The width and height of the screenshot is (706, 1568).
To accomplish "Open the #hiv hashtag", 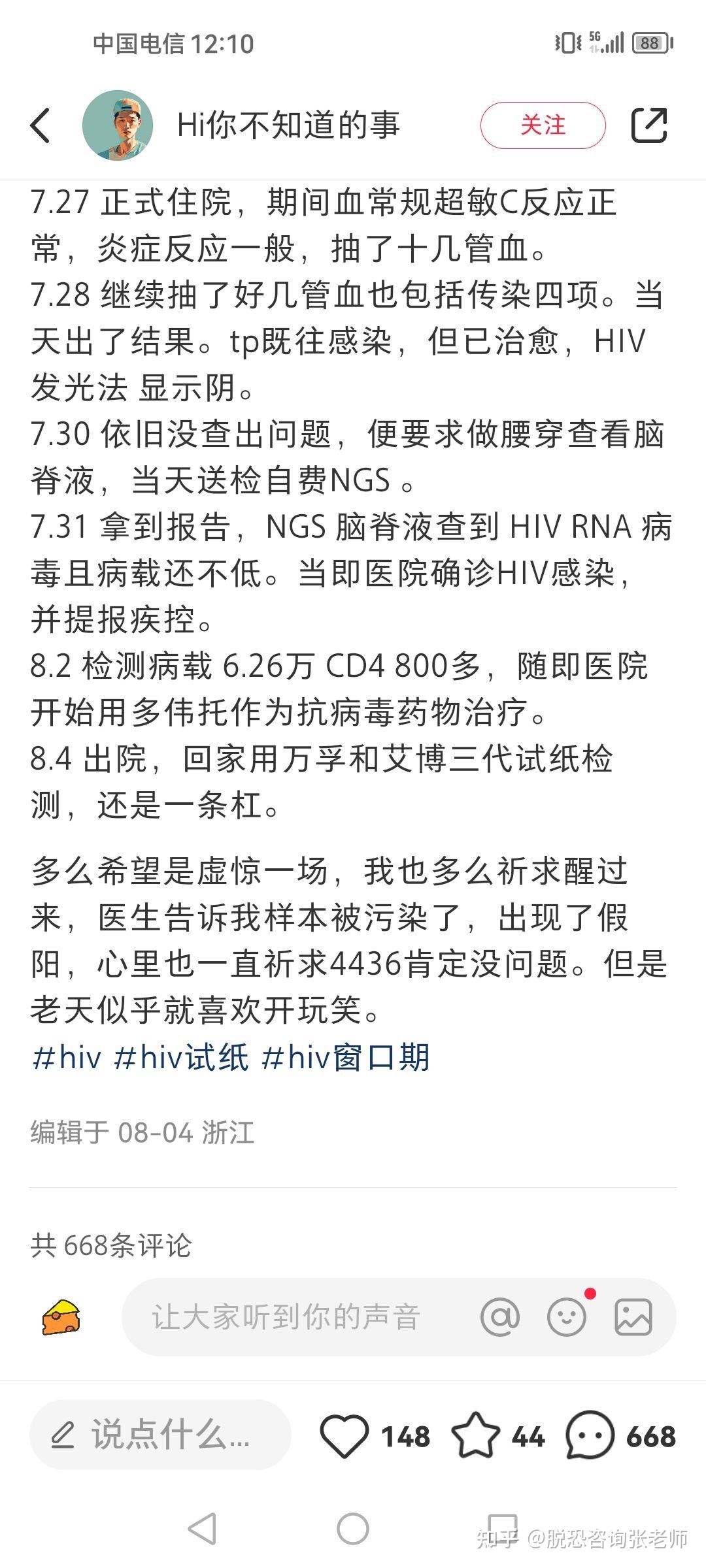I will 67,1057.
